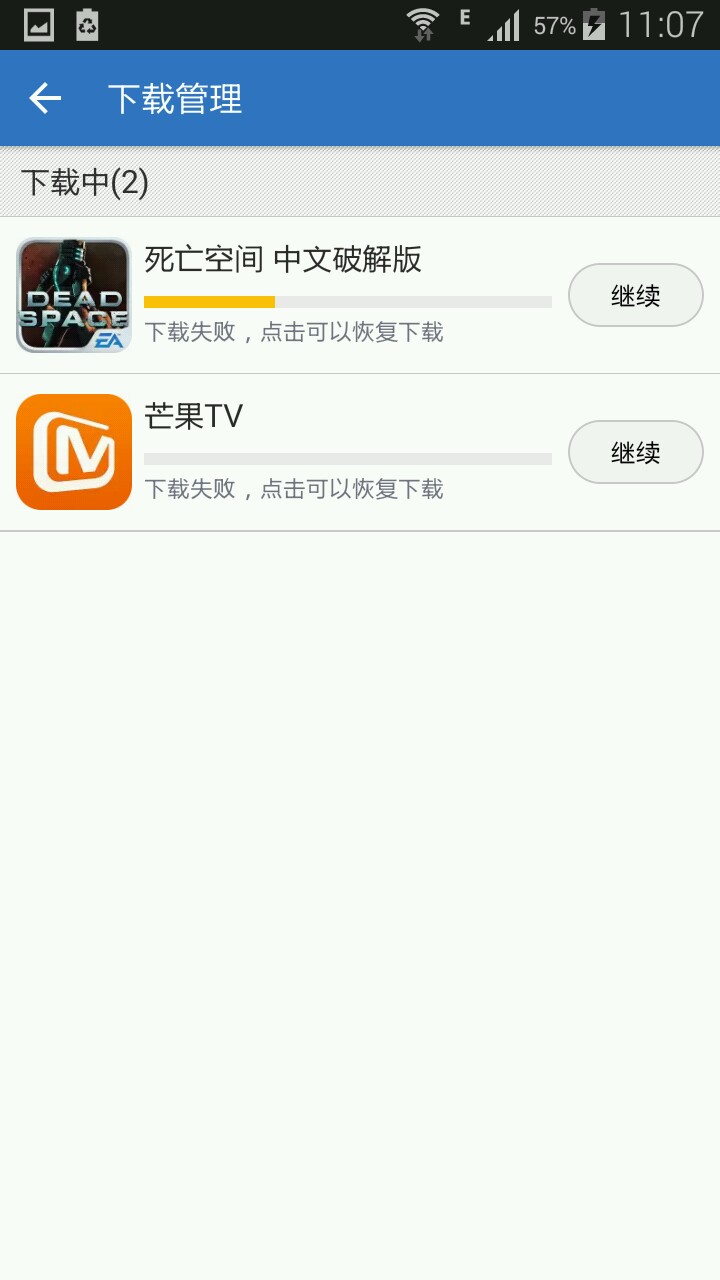Open the 死亡空间 中文破解版 download row
The image size is (720, 1280).
point(360,295)
